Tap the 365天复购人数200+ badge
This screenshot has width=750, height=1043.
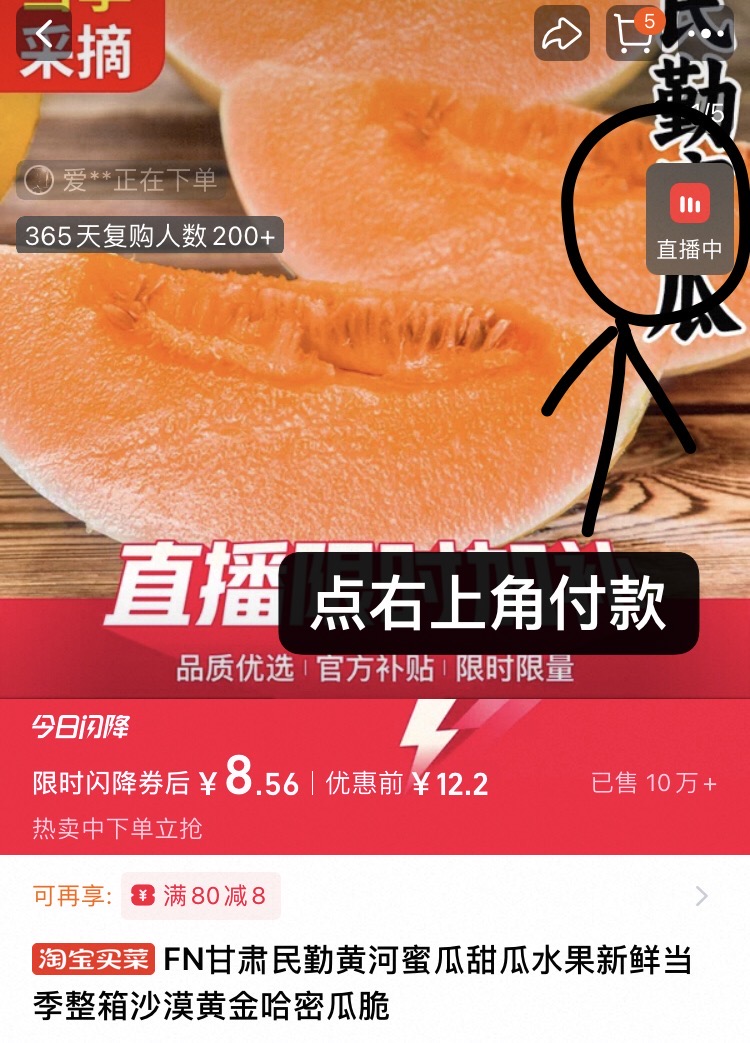[x=150, y=236]
